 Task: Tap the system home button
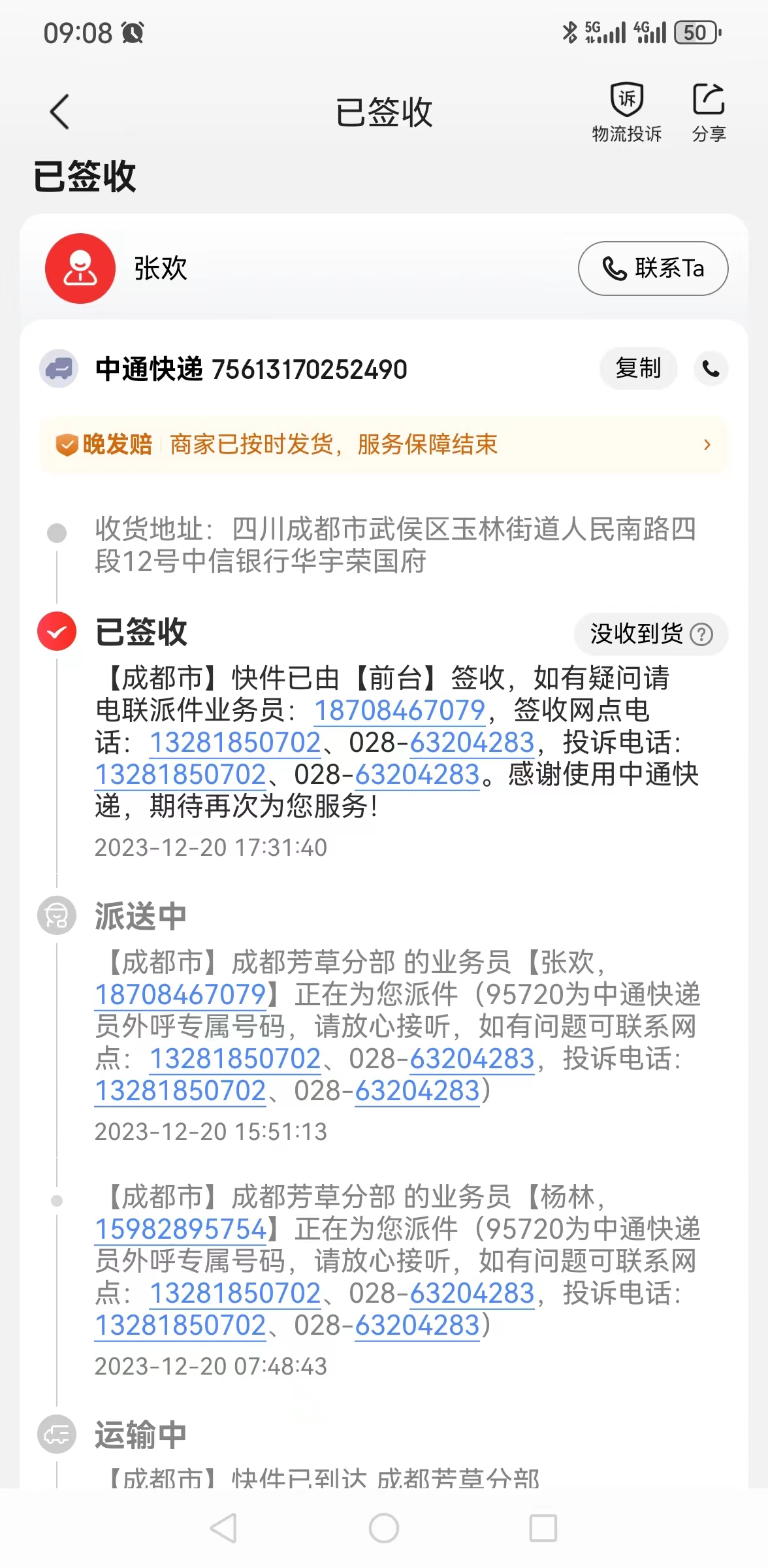pyautogui.click(x=384, y=1528)
